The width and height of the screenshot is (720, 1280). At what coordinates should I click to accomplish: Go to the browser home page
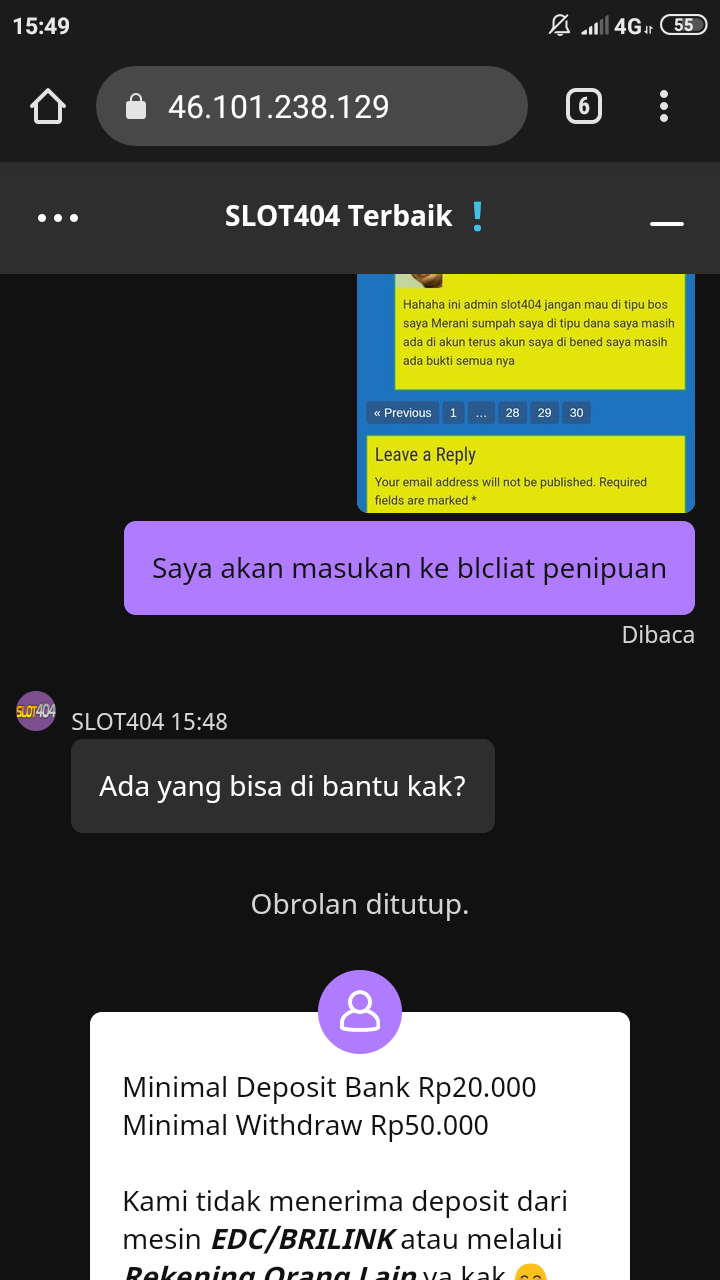coord(48,106)
